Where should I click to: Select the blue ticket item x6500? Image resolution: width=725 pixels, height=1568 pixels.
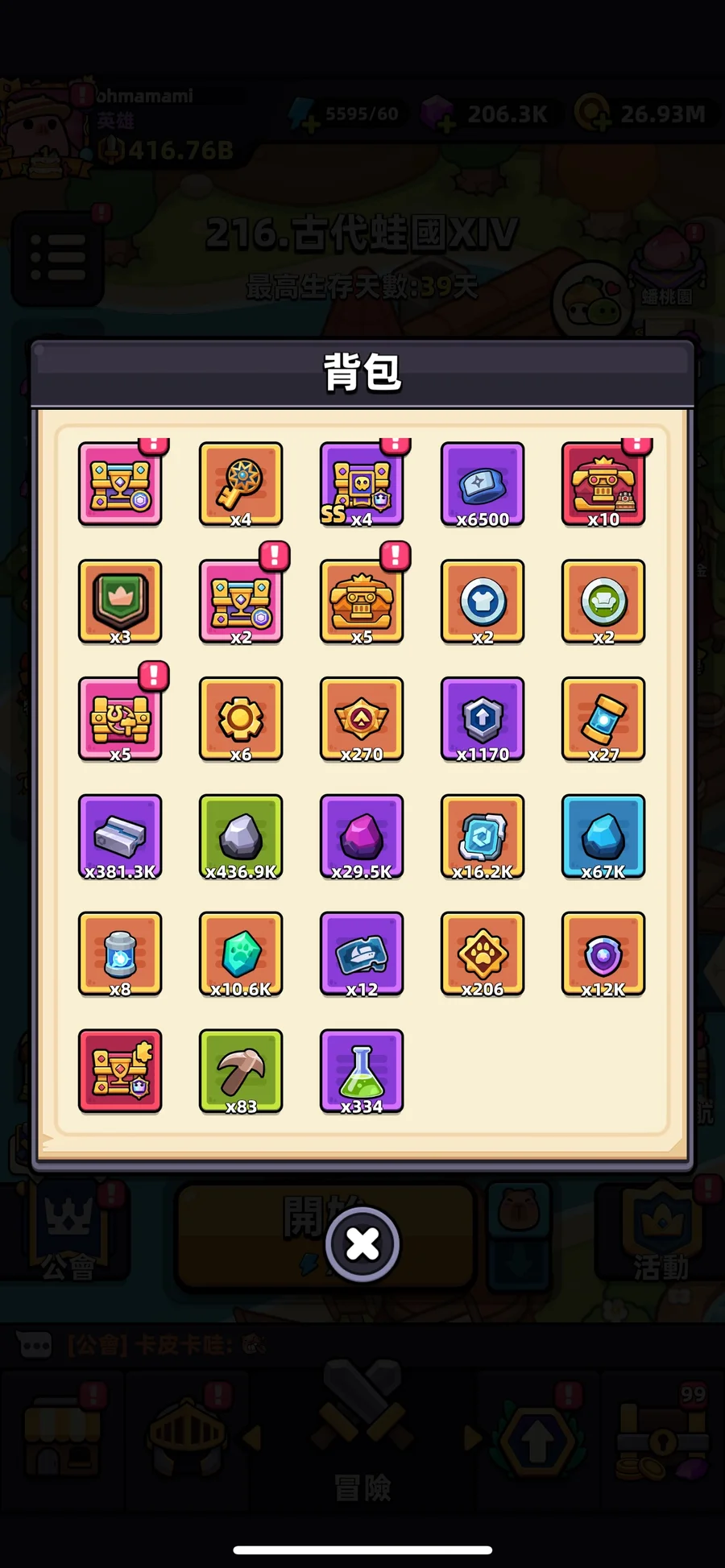(483, 483)
